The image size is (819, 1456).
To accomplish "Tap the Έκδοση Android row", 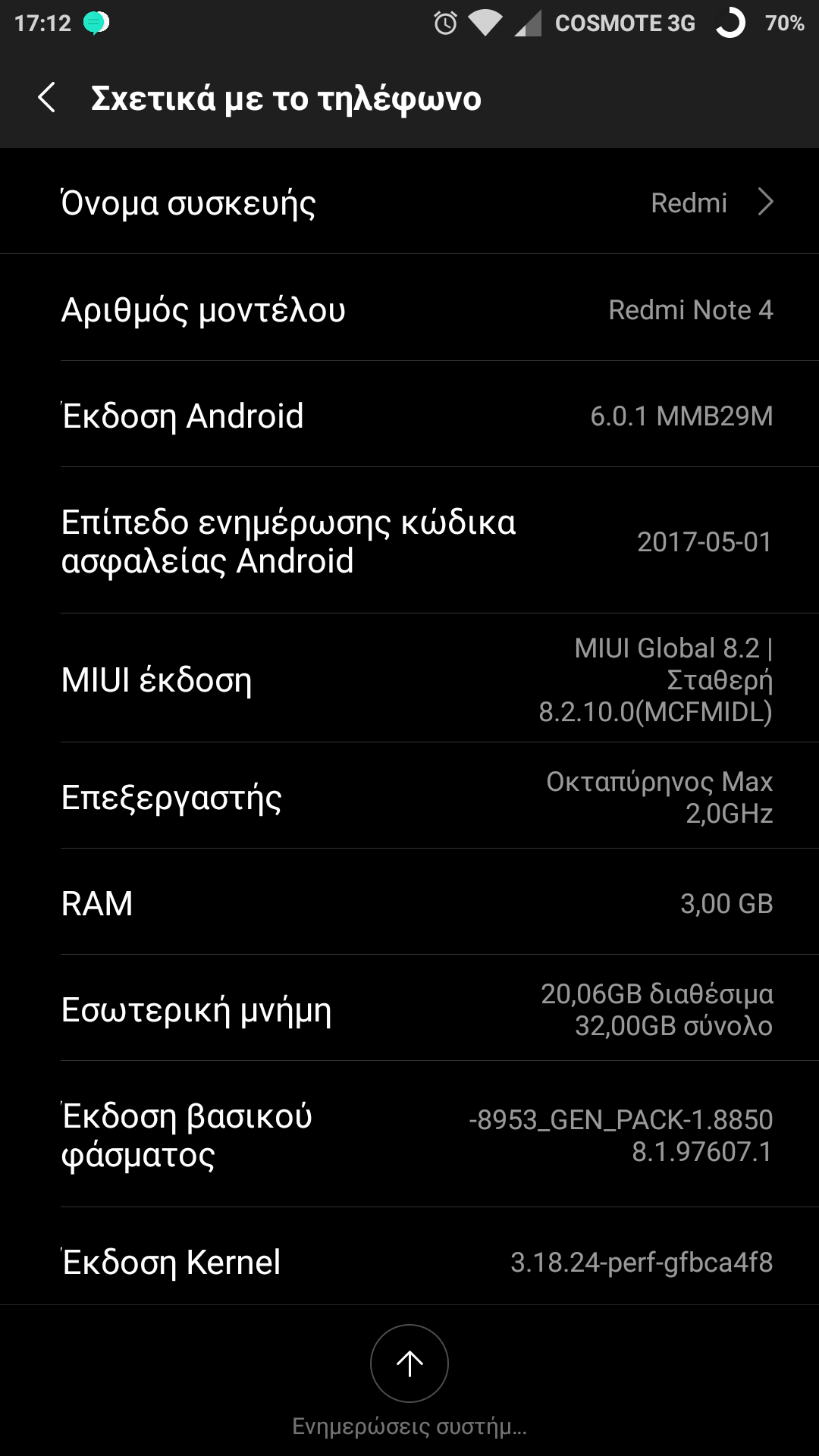I will click(x=409, y=416).
